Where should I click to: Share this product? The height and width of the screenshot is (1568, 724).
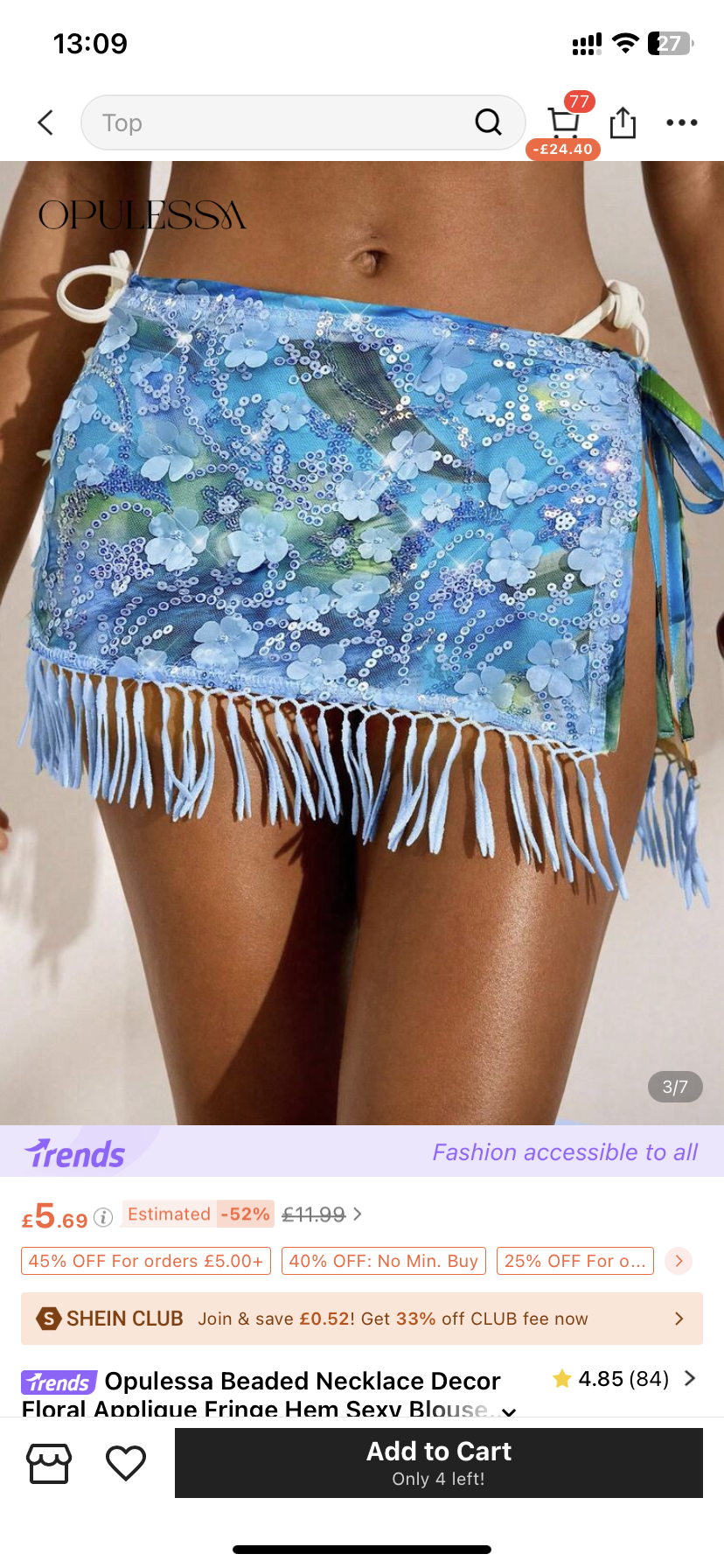click(x=623, y=122)
